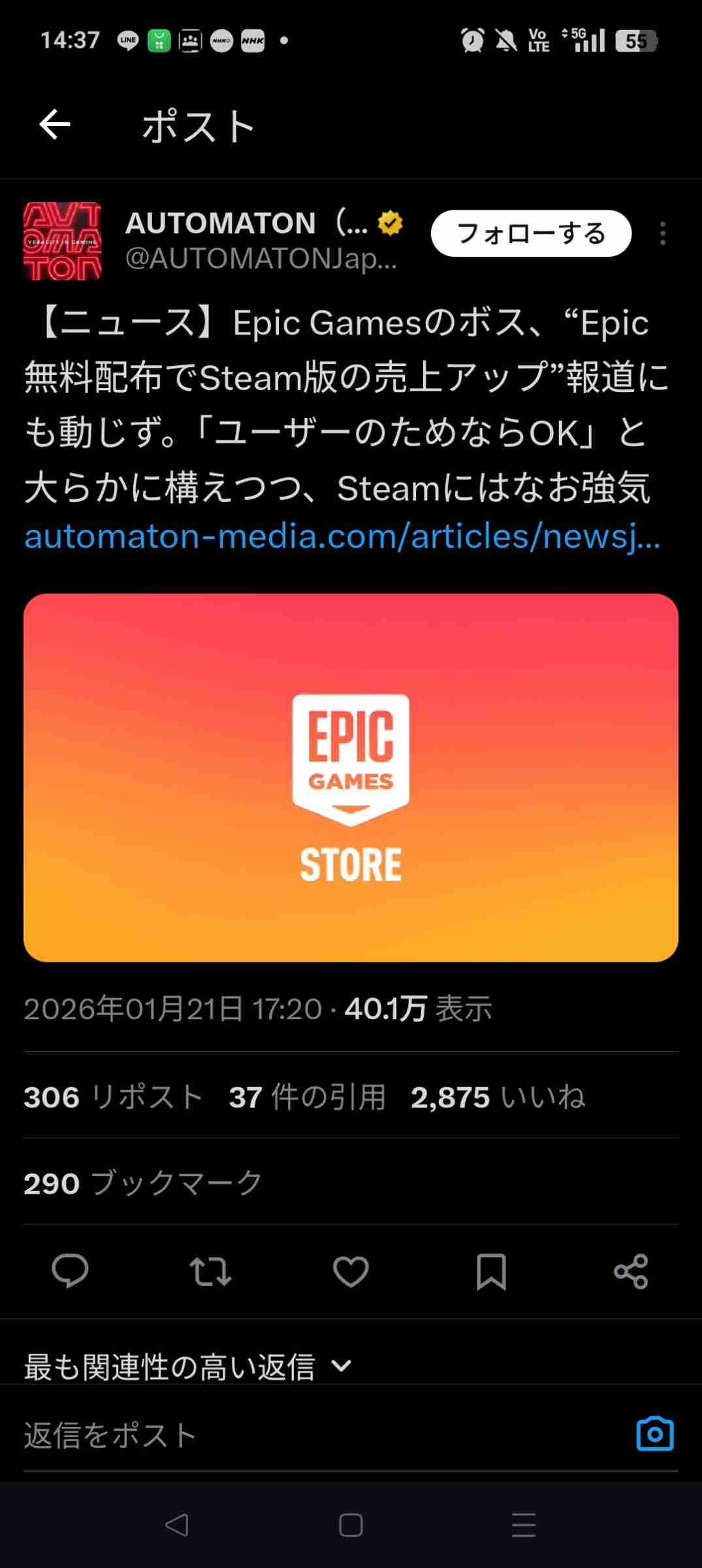The image size is (702, 1568).
Task: View the 306 リポスト list
Action: point(113,1097)
